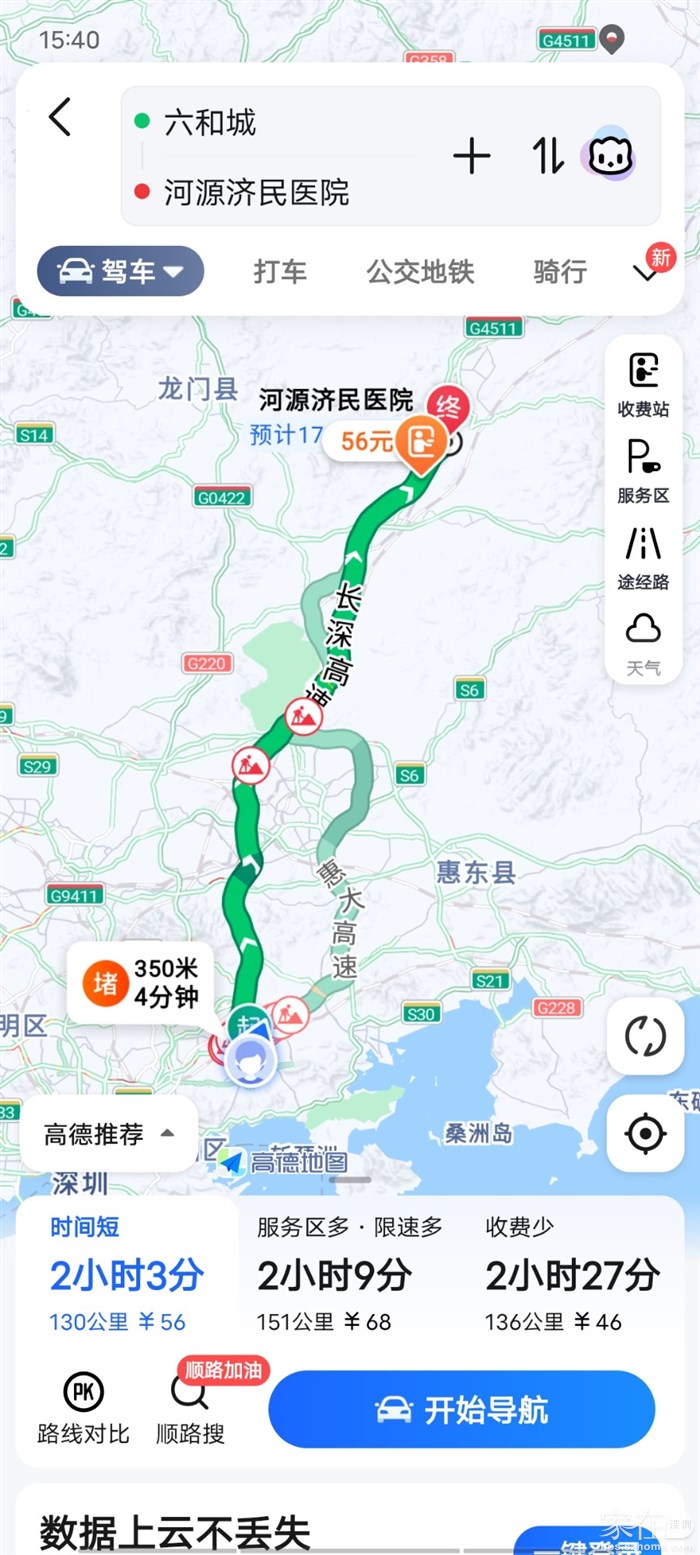Center map on my location
Viewport: 700px width, 1555px height.
coord(645,1134)
